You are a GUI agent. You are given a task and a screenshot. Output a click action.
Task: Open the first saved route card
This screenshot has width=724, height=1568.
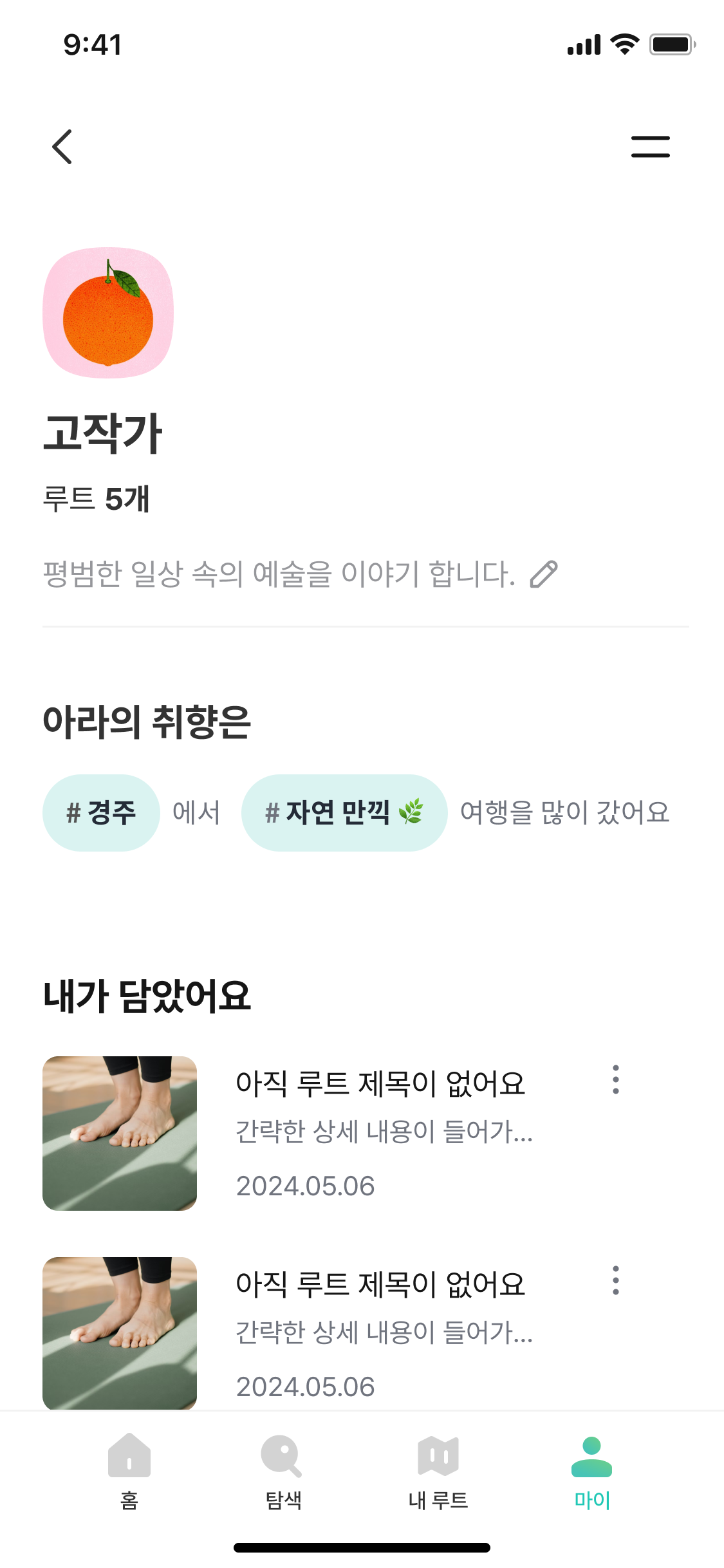pyautogui.click(x=380, y=1133)
